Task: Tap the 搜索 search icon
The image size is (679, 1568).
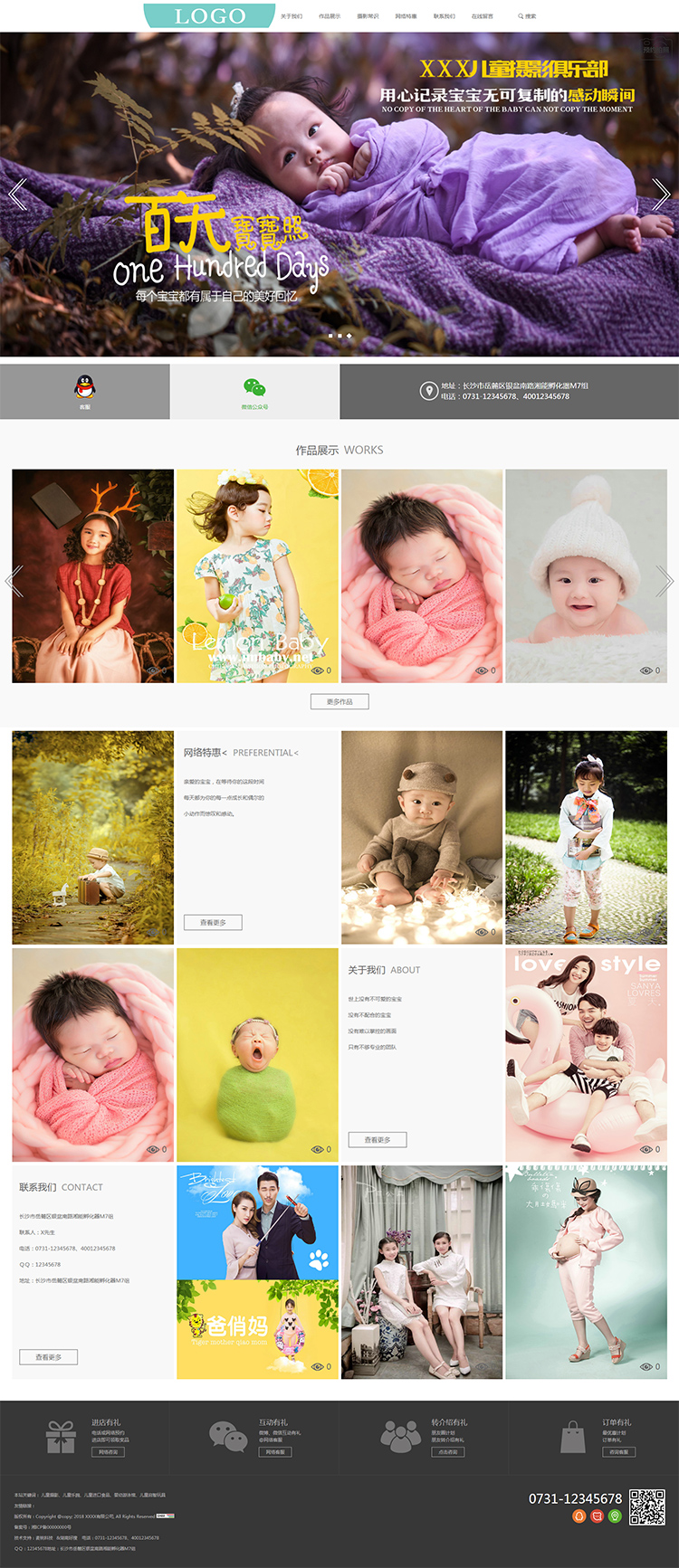Action: (x=527, y=16)
